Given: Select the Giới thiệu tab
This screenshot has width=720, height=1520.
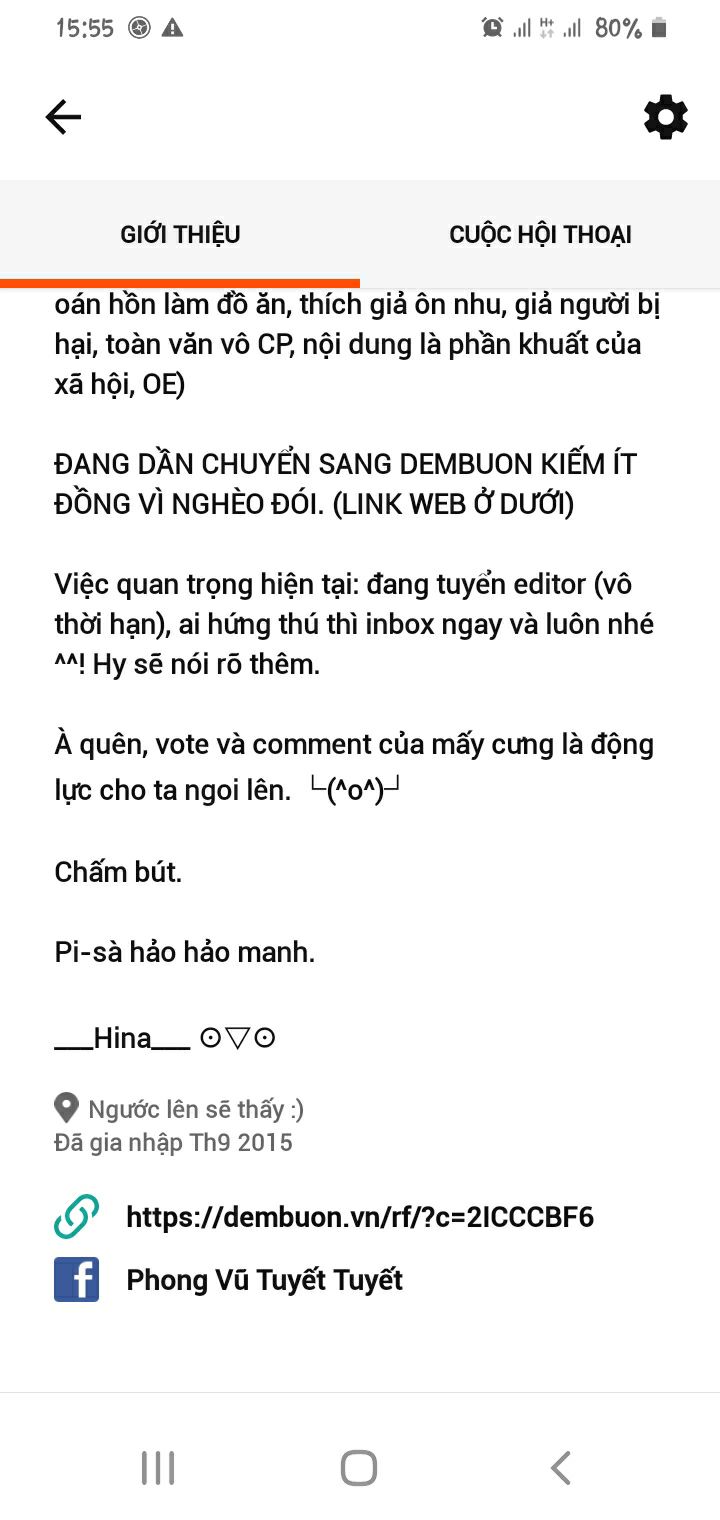Looking at the screenshot, I should (180, 235).
